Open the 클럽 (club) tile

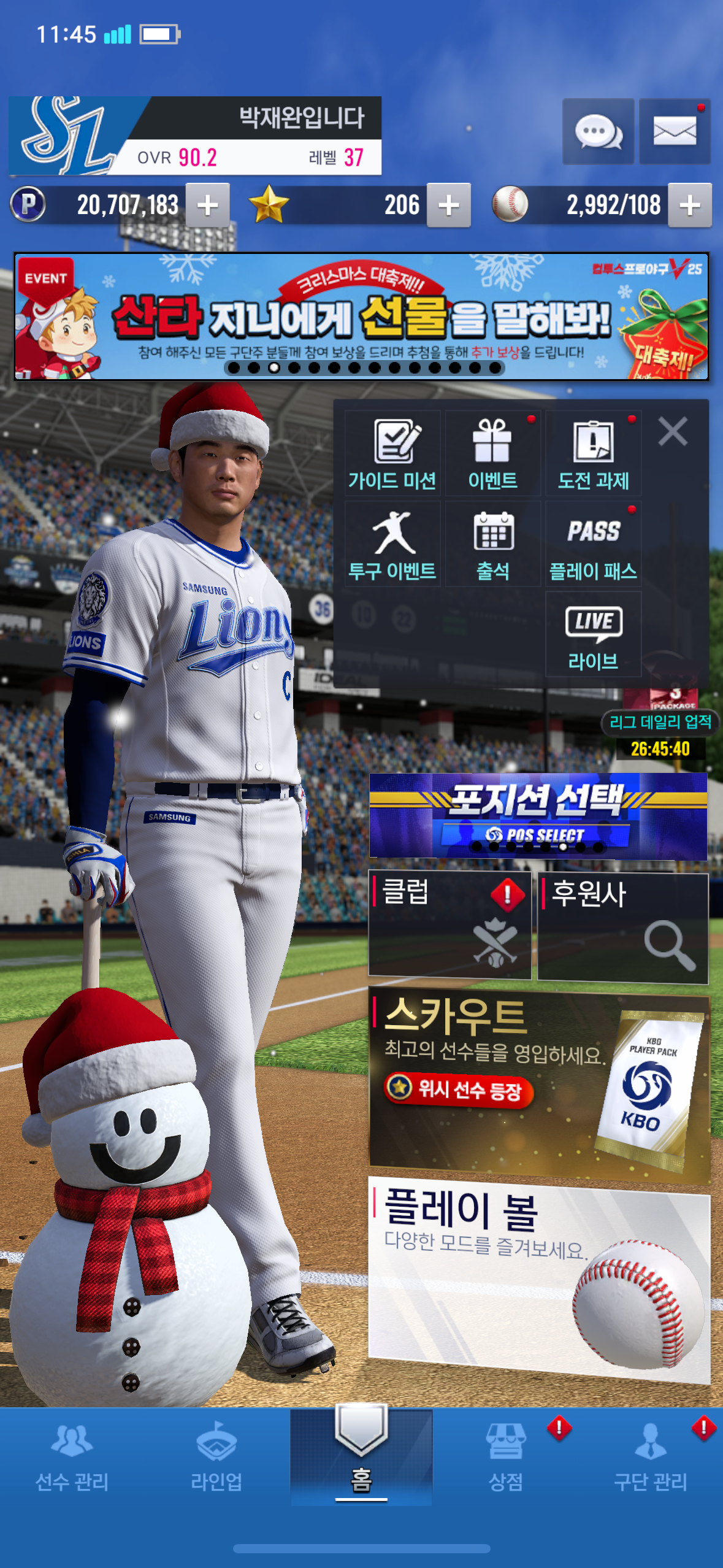click(x=449, y=924)
